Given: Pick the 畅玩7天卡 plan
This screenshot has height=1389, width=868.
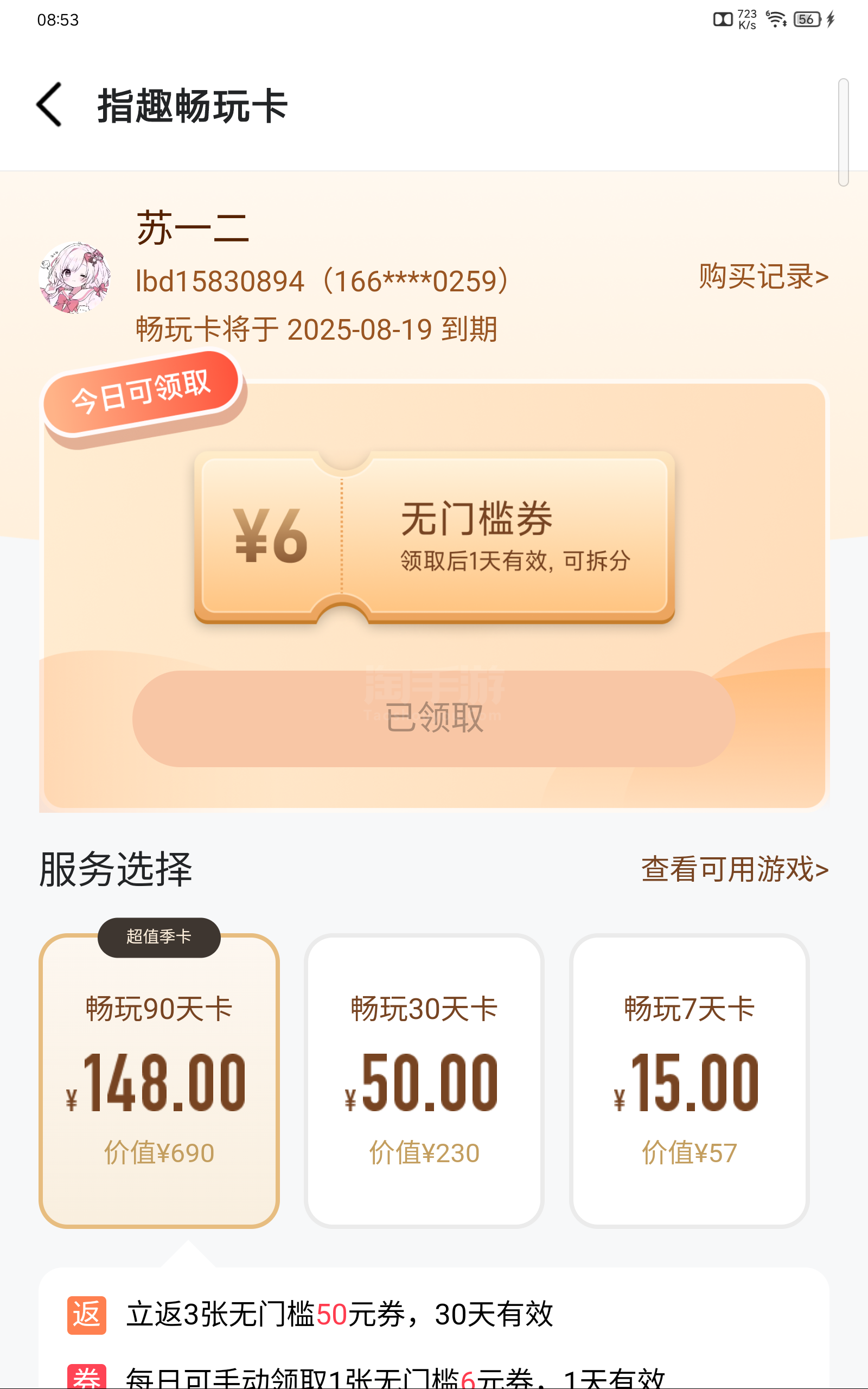Looking at the screenshot, I should pos(689,1080).
